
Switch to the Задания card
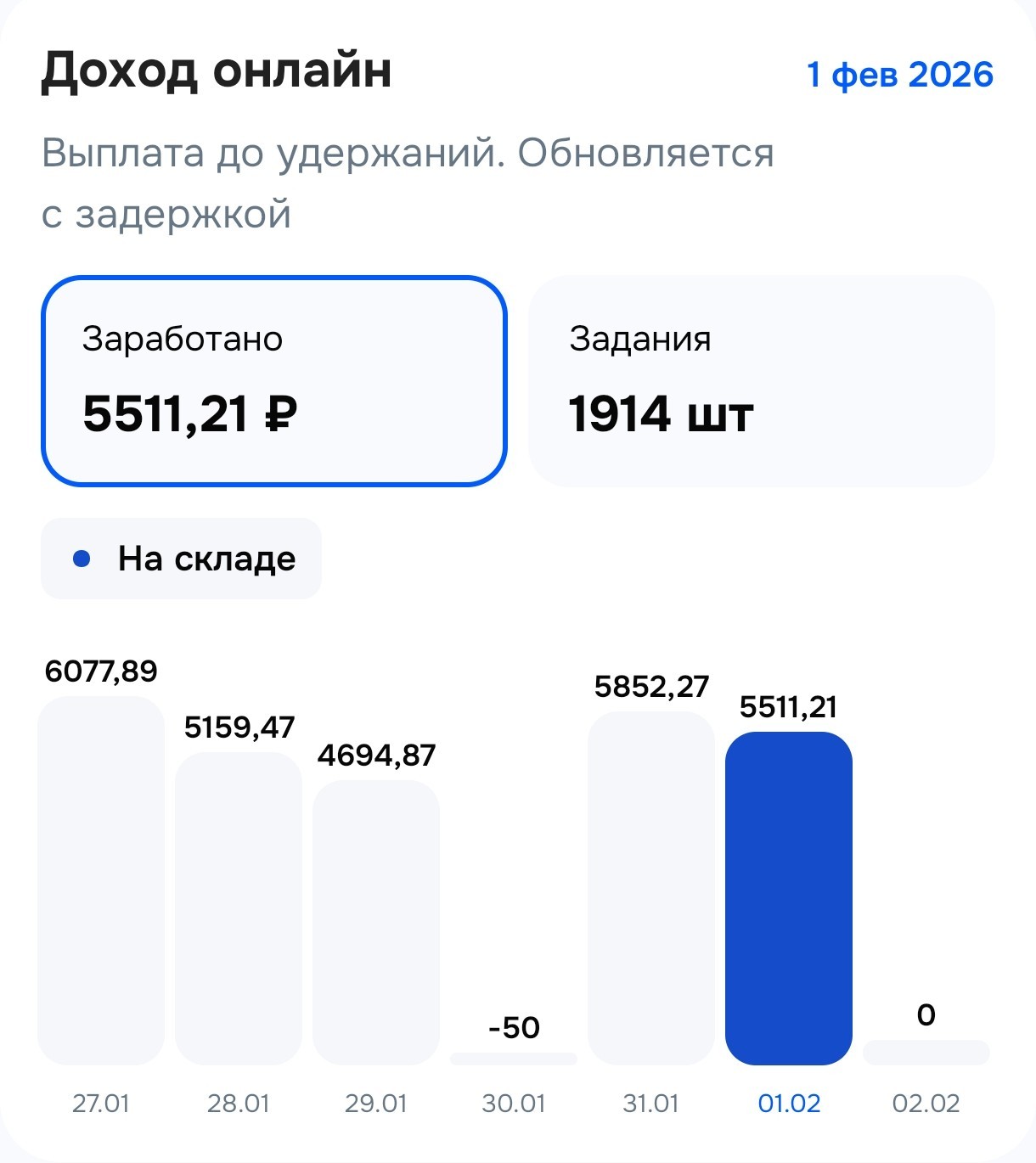coord(762,381)
